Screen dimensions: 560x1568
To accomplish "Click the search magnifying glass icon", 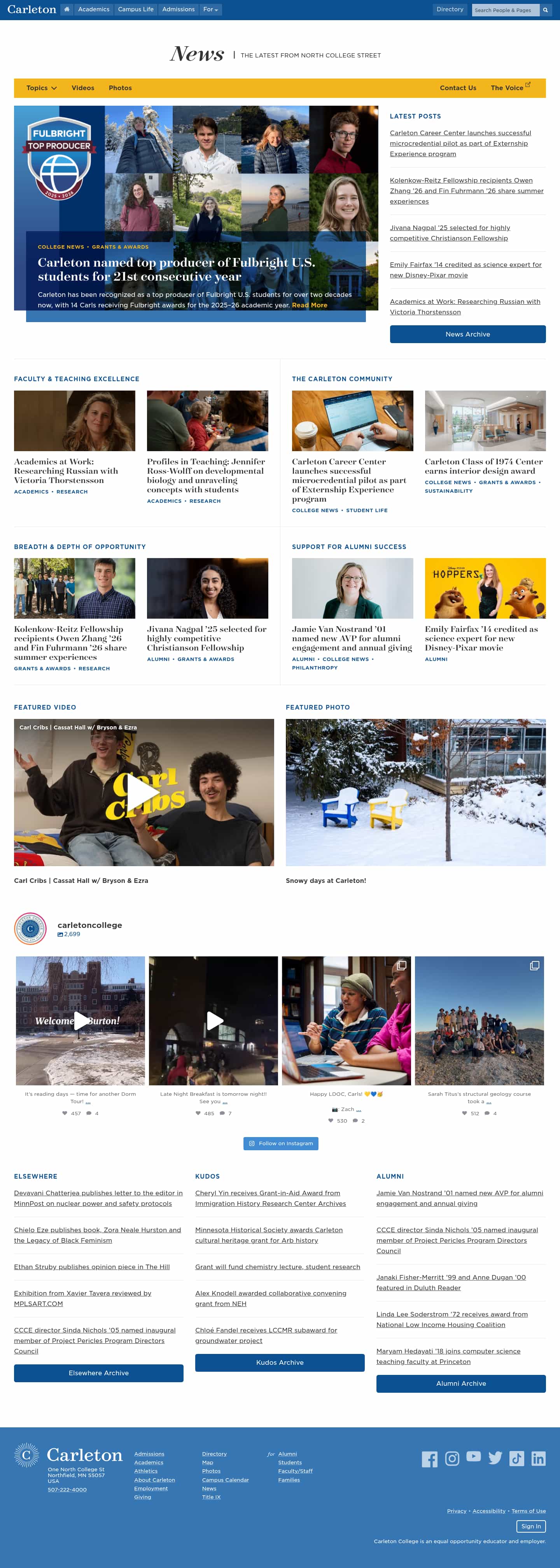I will pos(546,10).
